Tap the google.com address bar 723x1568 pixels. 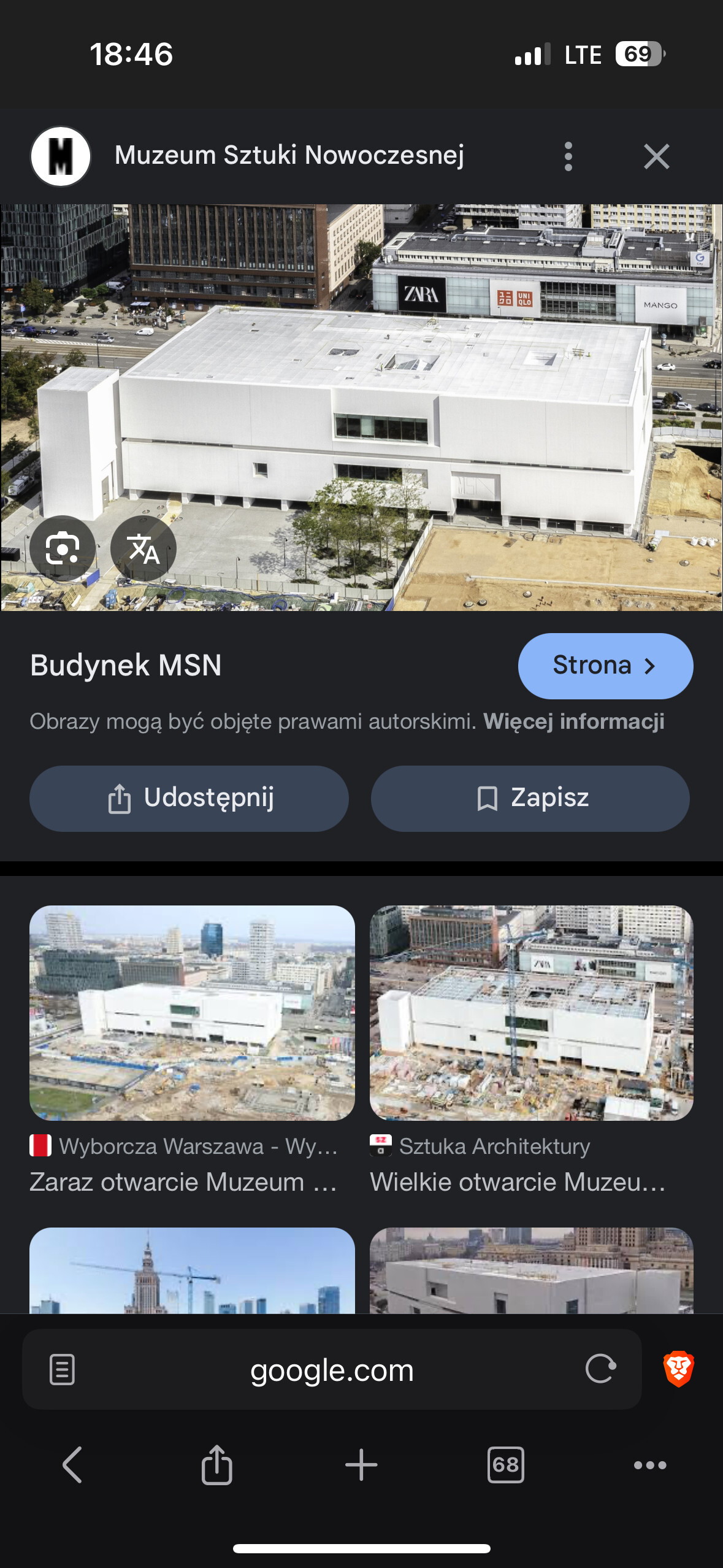coord(331,1370)
